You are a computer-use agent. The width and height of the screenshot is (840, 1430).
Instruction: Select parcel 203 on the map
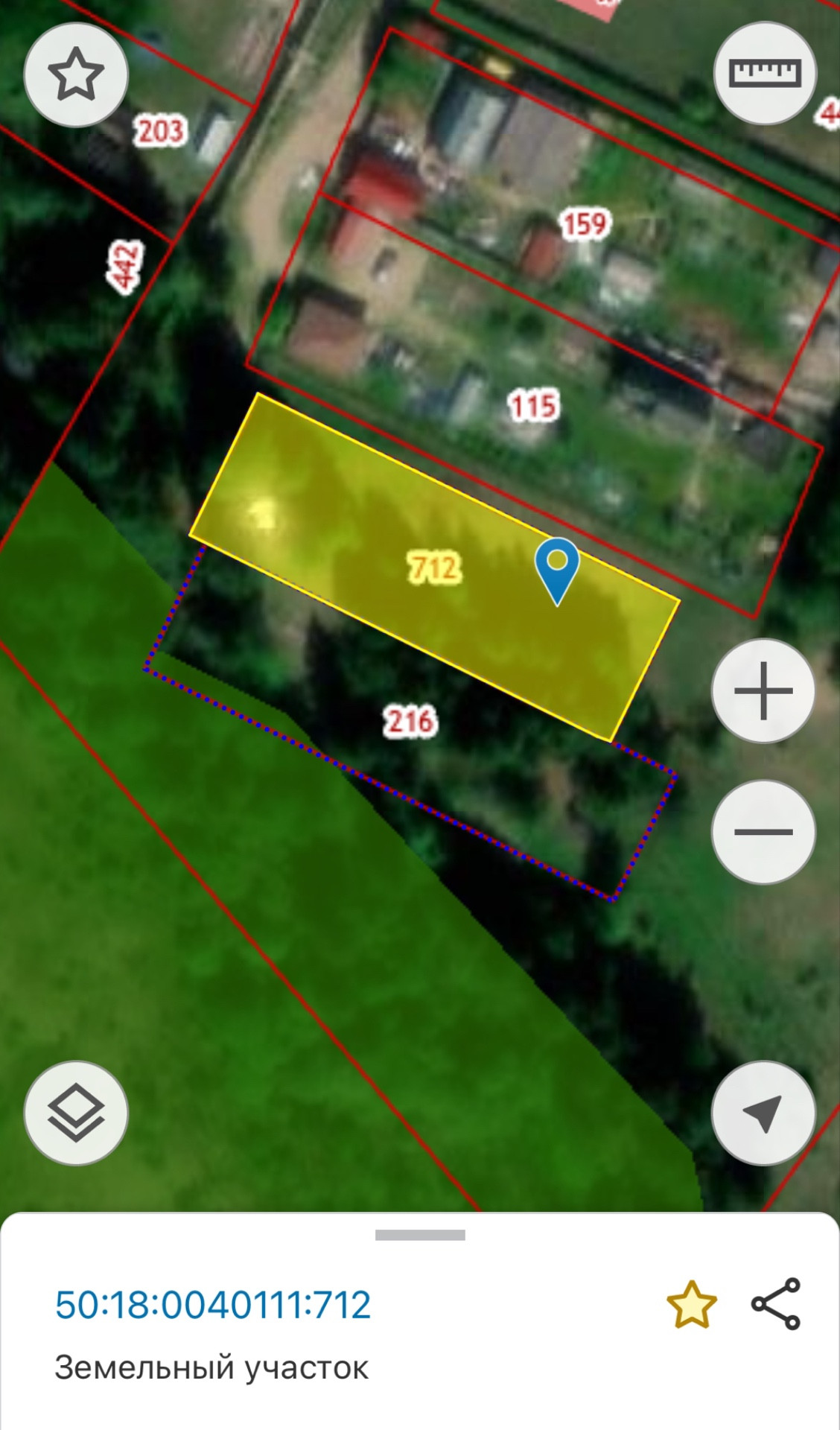[x=159, y=131]
